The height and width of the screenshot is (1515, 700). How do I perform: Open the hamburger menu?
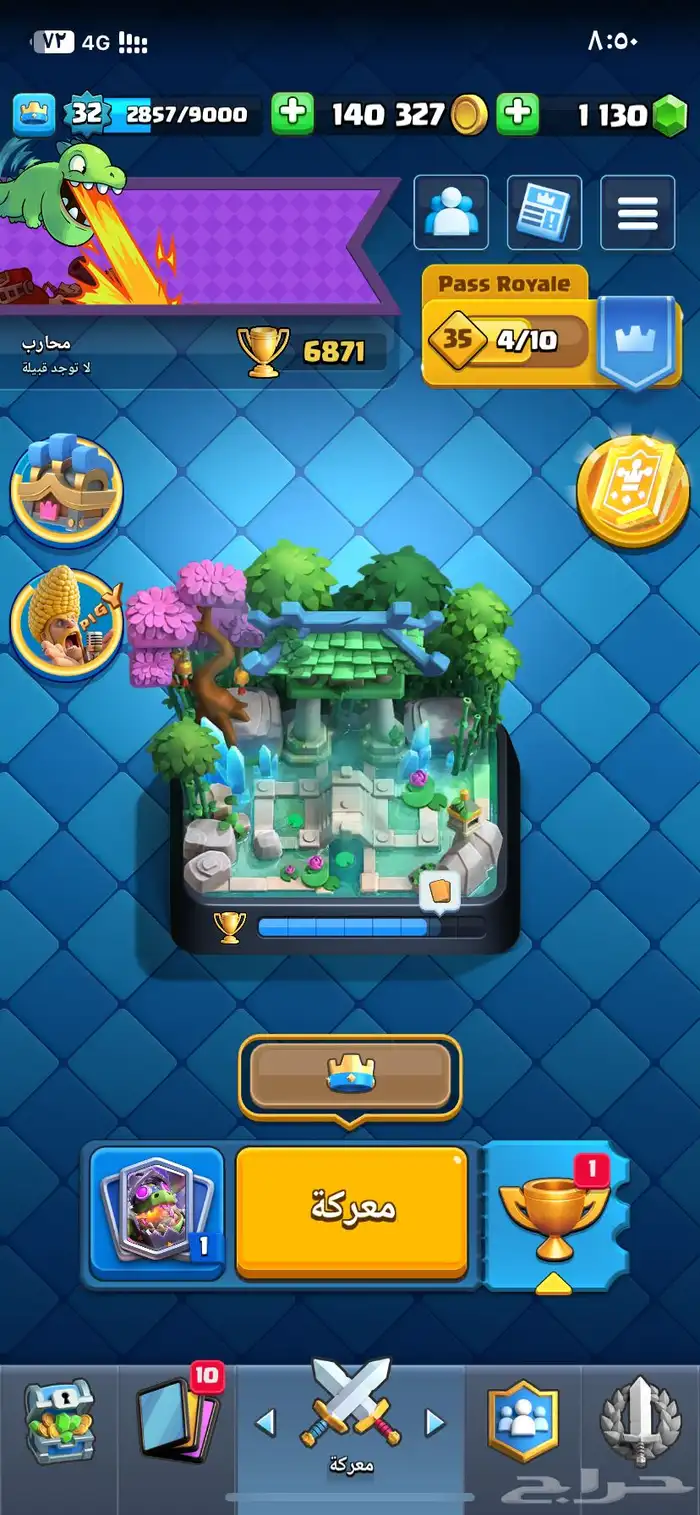coord(638,212)
